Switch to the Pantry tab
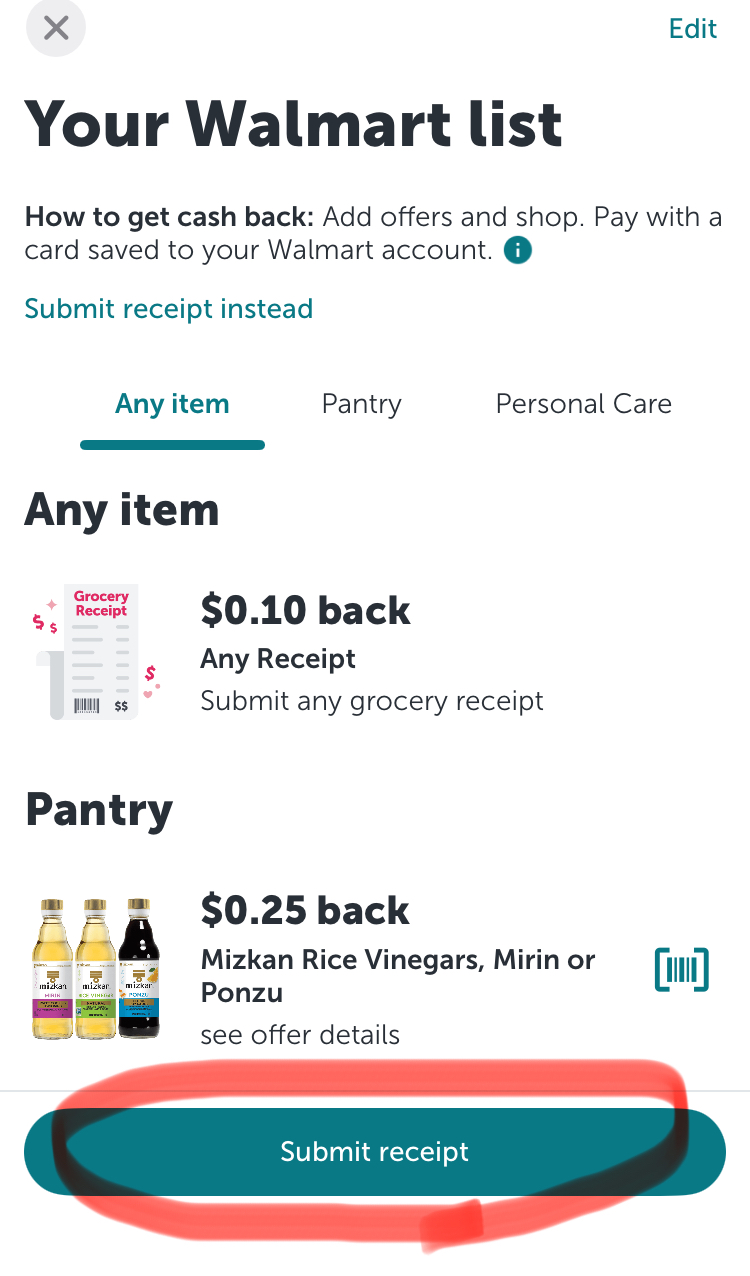750x1276 pixels. click(x=361, y=404)
